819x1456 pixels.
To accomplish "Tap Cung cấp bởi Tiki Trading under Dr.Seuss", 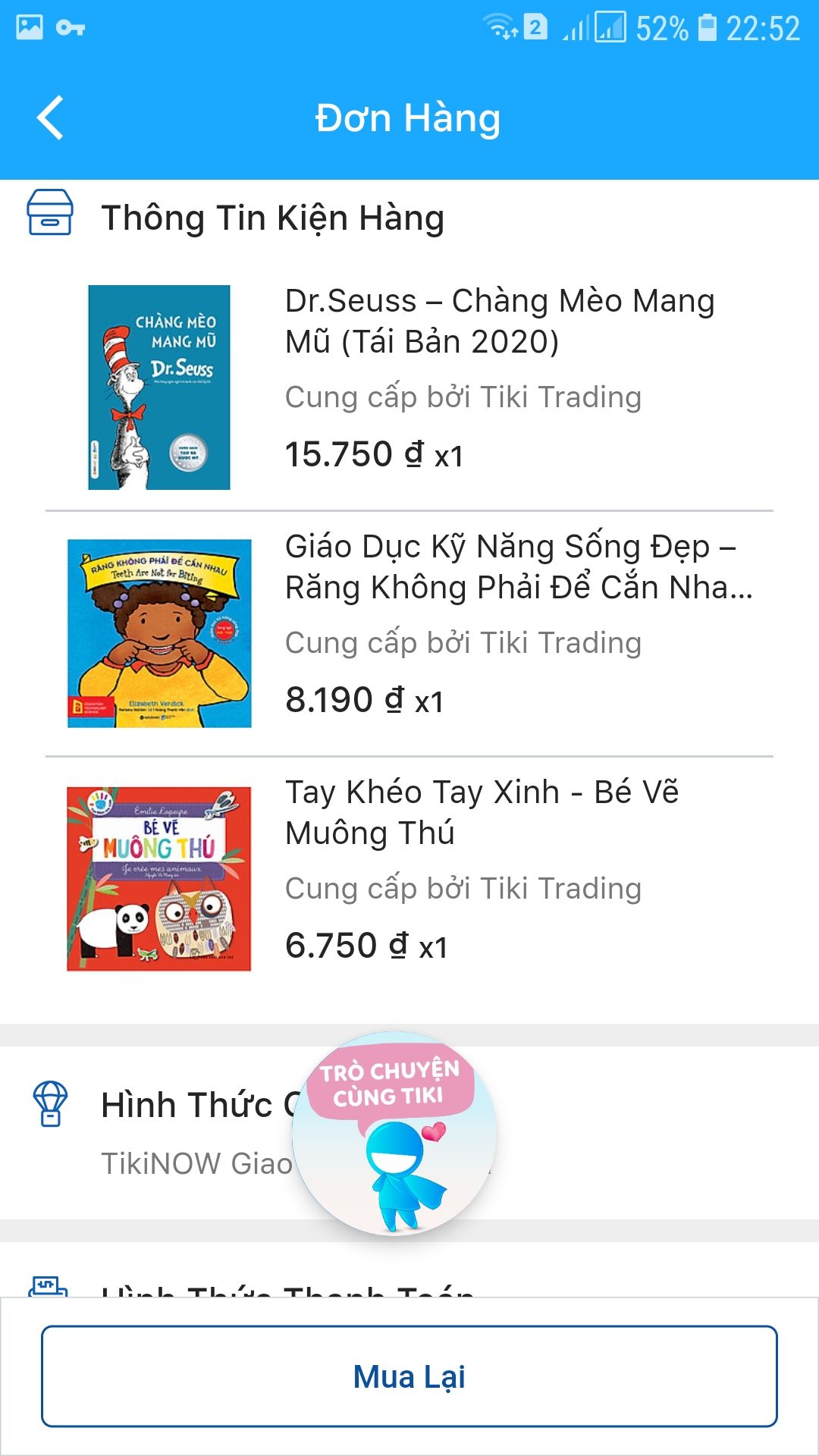I will [x=463, y=396].
